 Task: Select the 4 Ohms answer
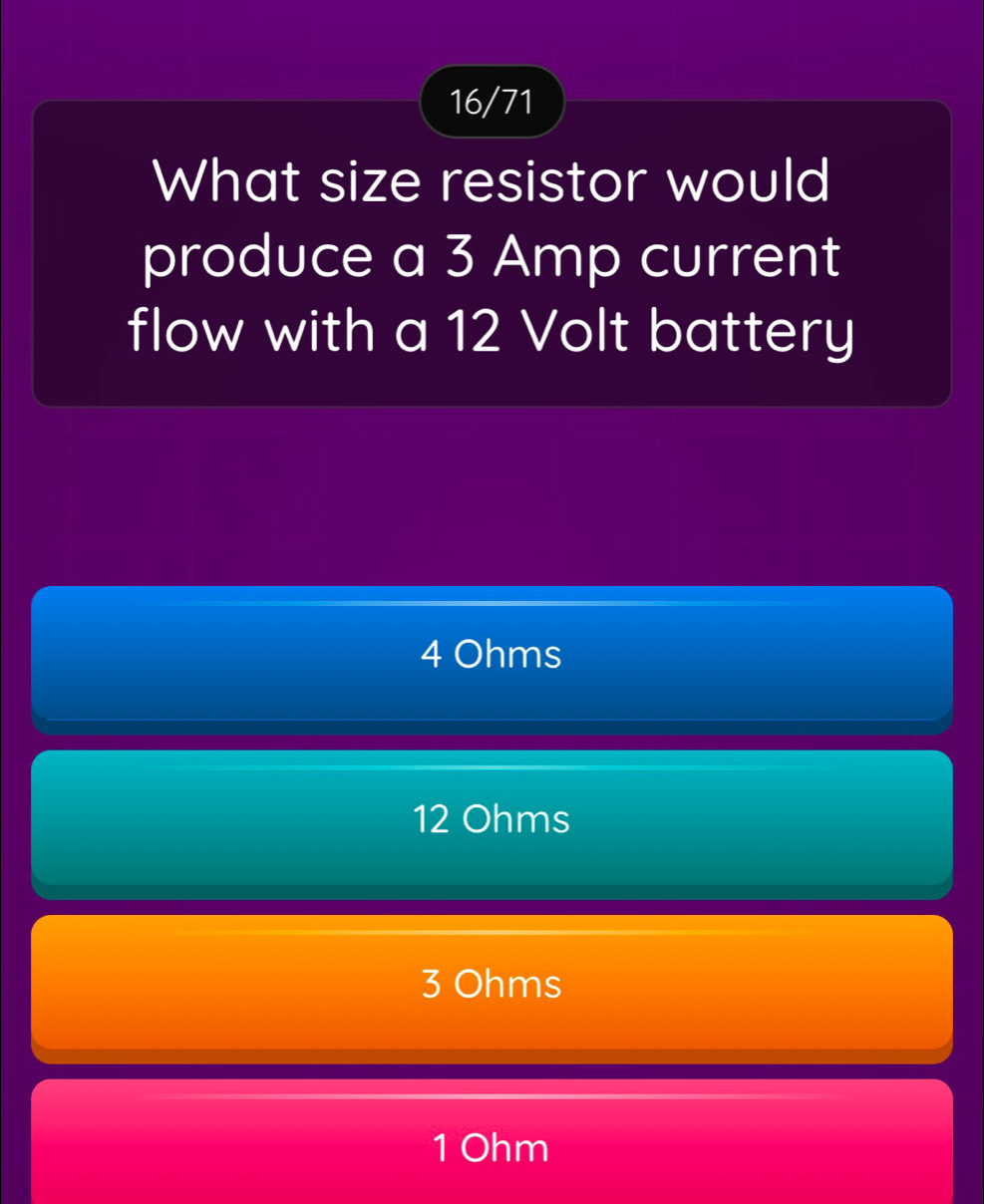492,656
